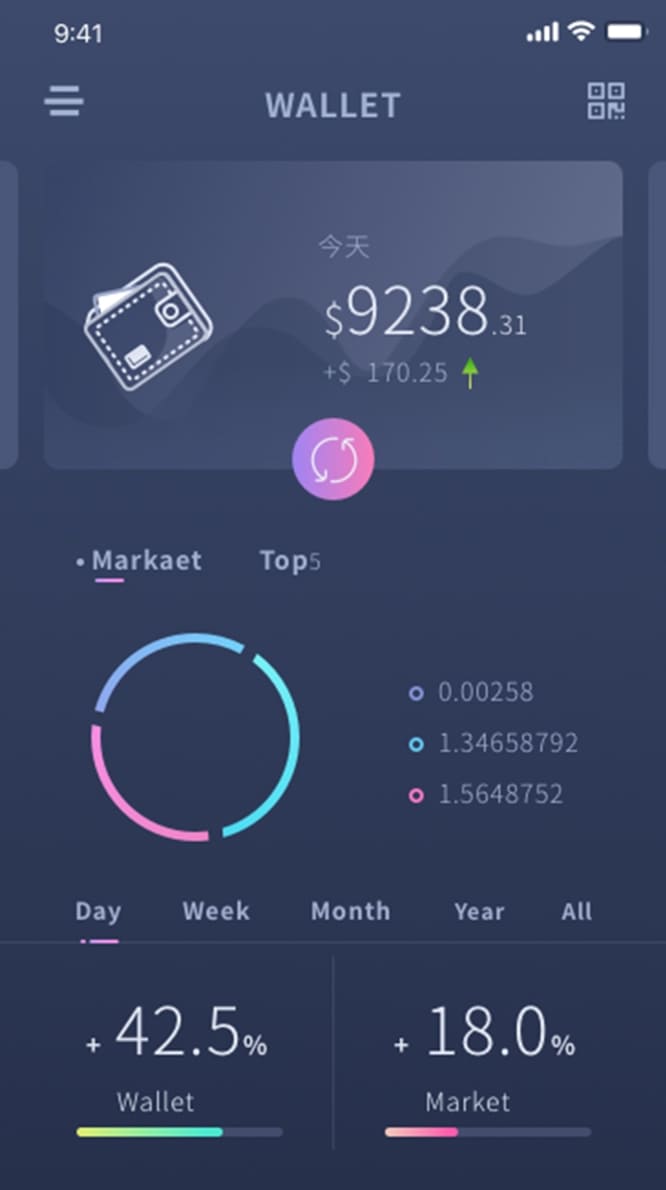Switch to the Top5 tab

pos(289,561)
